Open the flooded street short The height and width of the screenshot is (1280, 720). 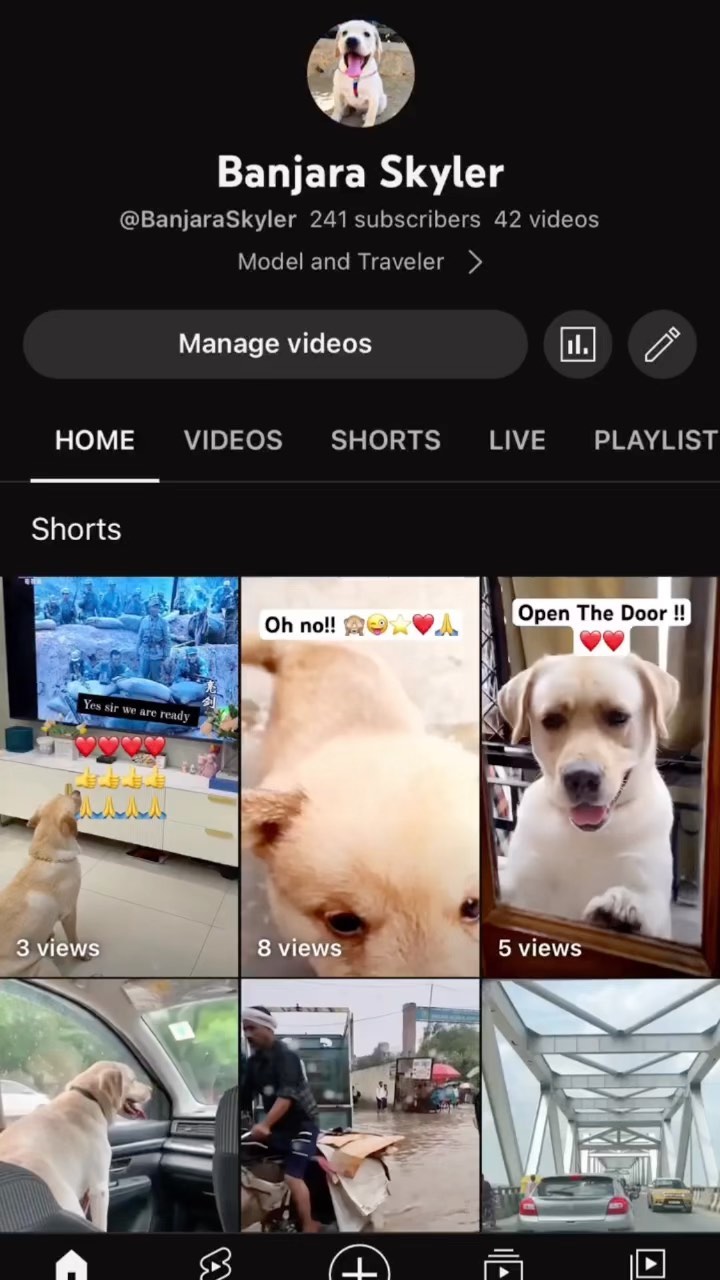pos(360,1105)
